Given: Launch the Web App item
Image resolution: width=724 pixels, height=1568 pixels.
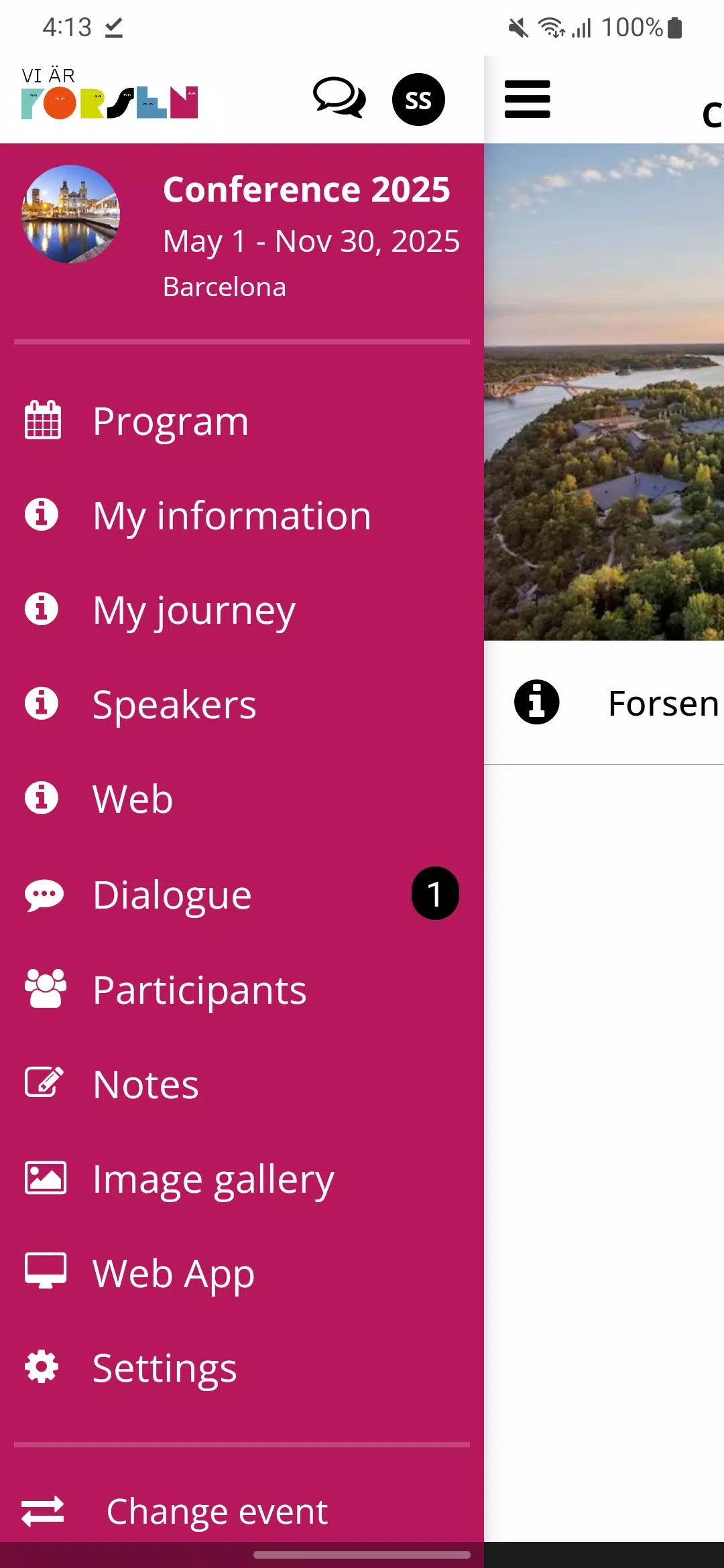Looking at the screenshot, I should [x=173, y=1274].
